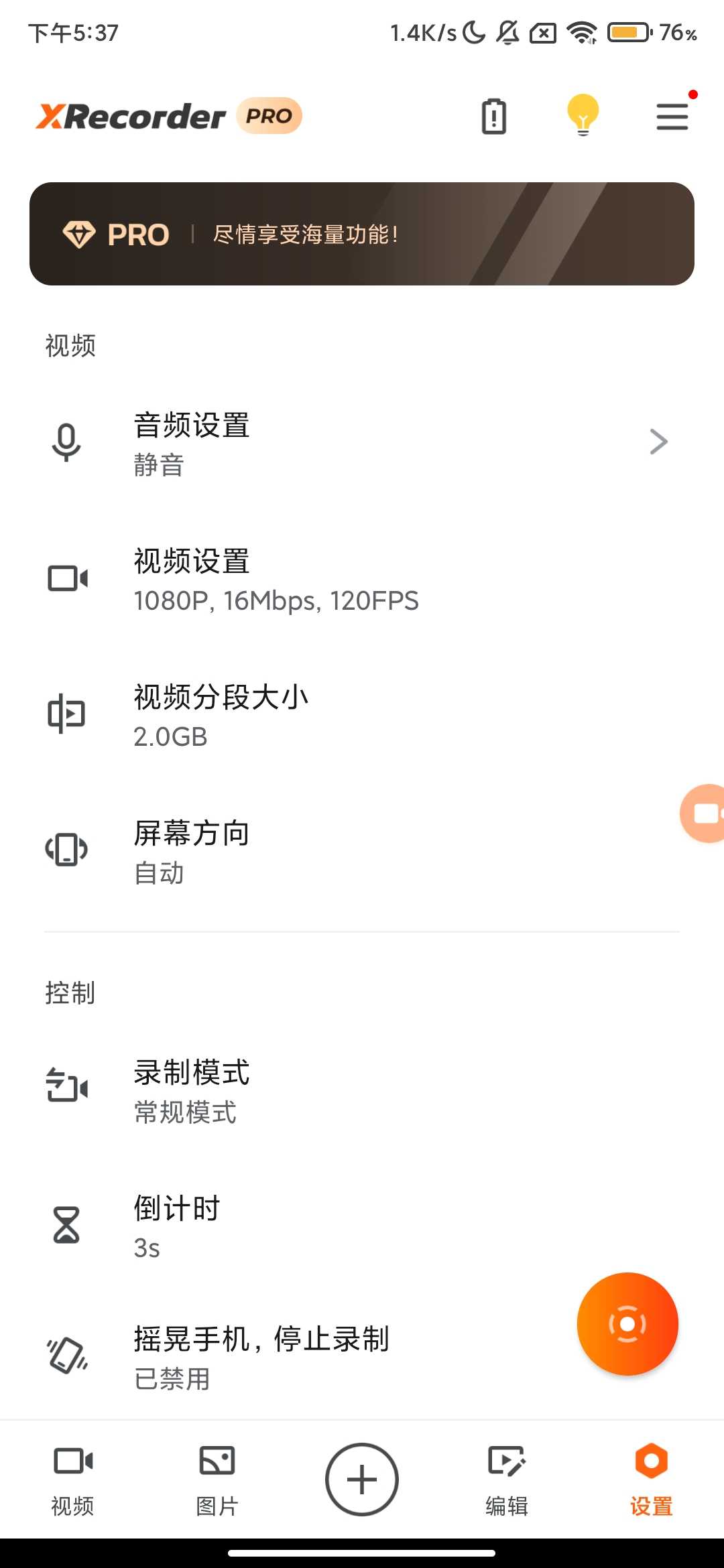Switch to the 视频 tab
The image size is (724, 1568).
(72, 1478)
